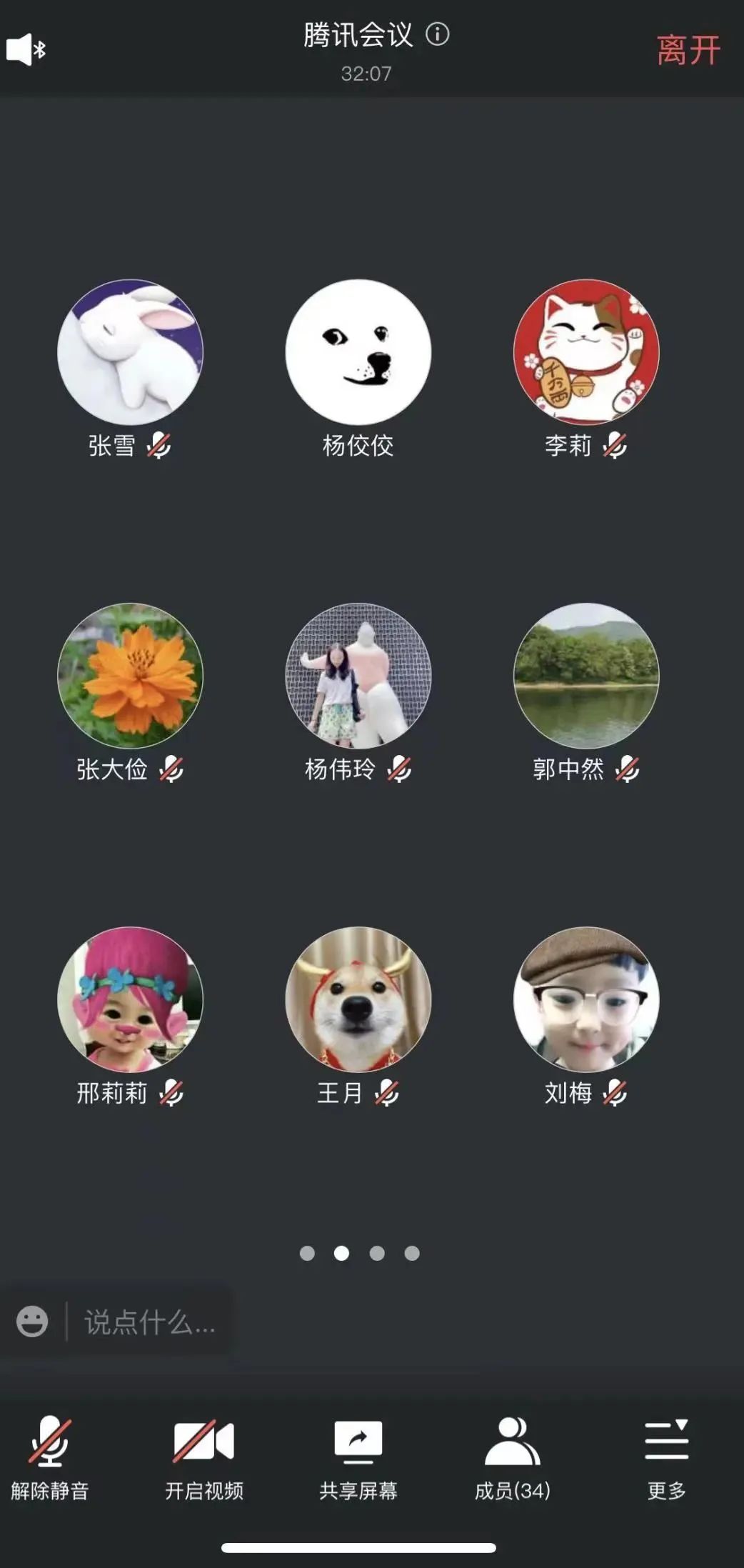The width and height of the screenshot is (744, 1568).
Task: Select participant 杨佼佼's avatar
Action: [x=358, y=352]
